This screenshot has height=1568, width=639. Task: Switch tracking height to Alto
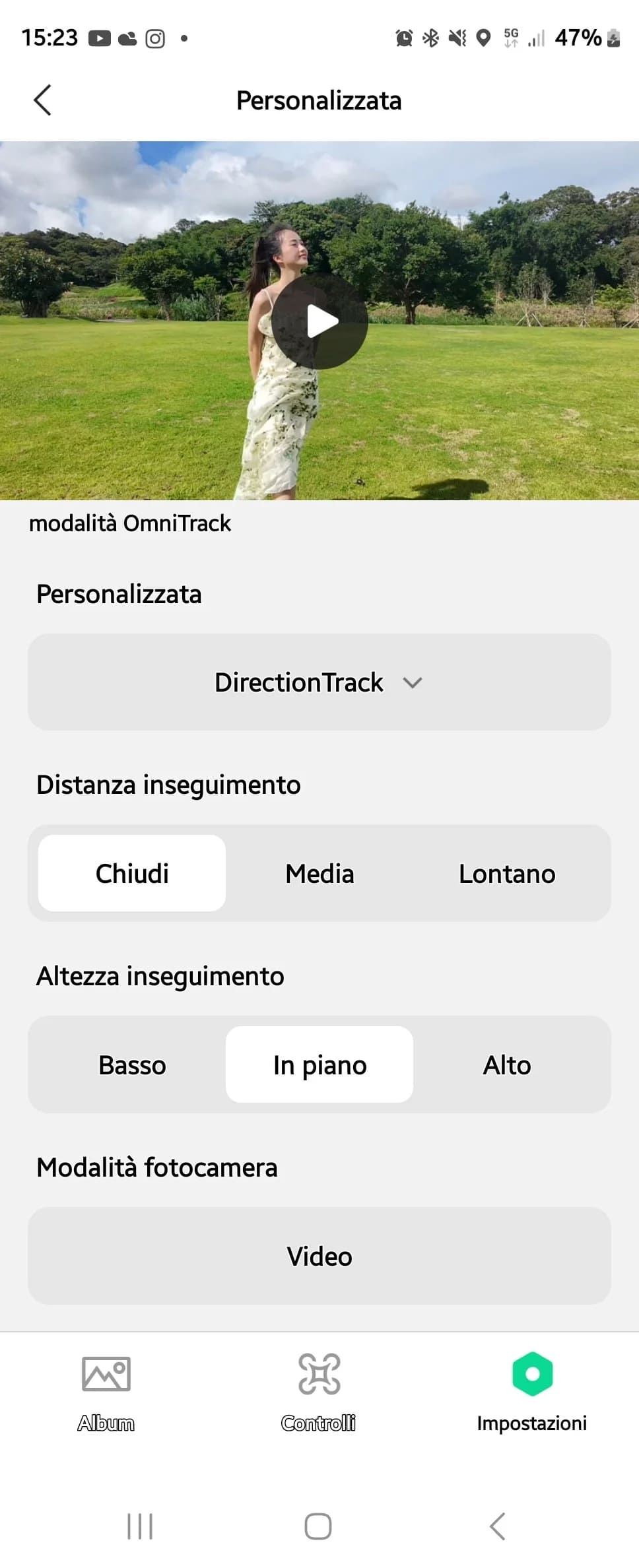tap(507, 1064)
